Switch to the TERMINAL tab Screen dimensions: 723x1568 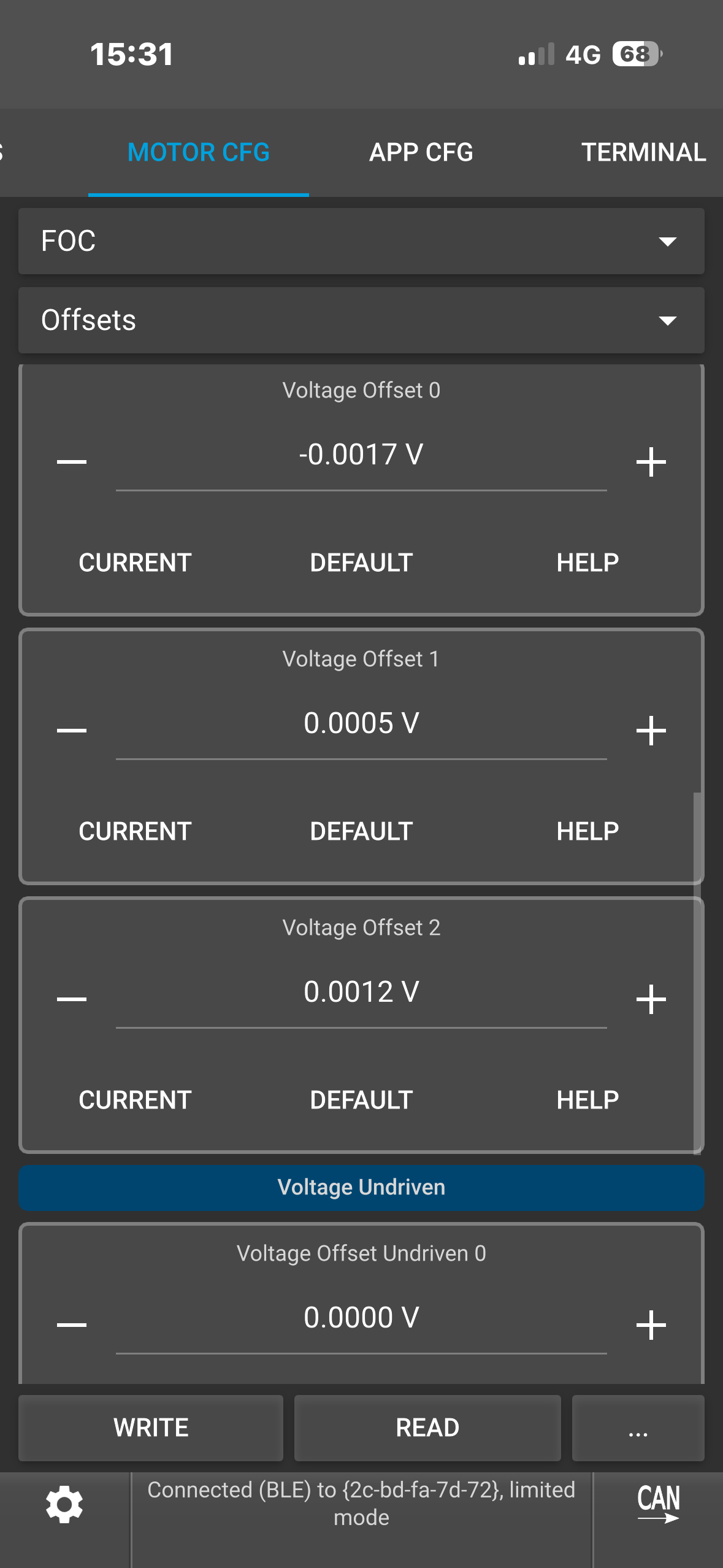coord(643,152)
